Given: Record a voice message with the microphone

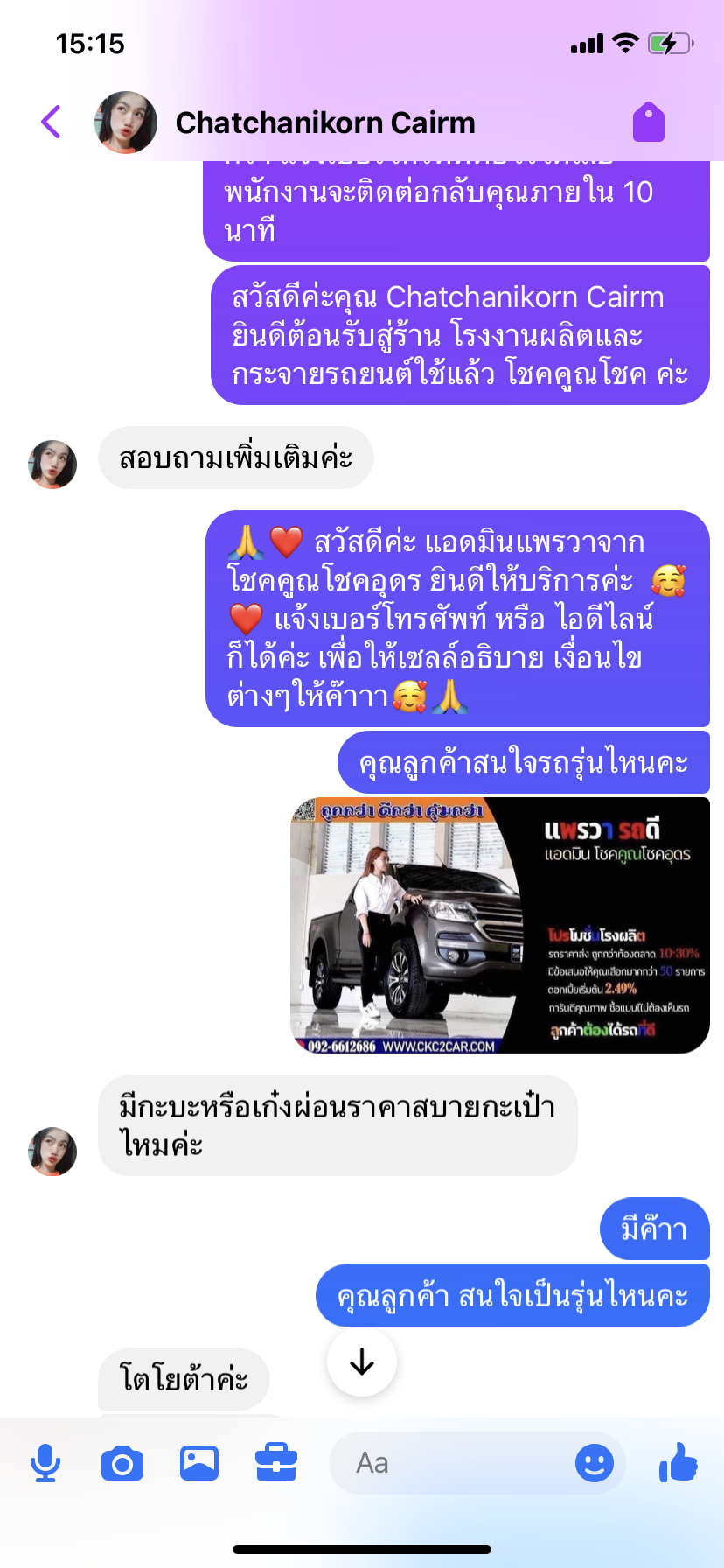Looking at the screenshot, I should coord(45,1463).
